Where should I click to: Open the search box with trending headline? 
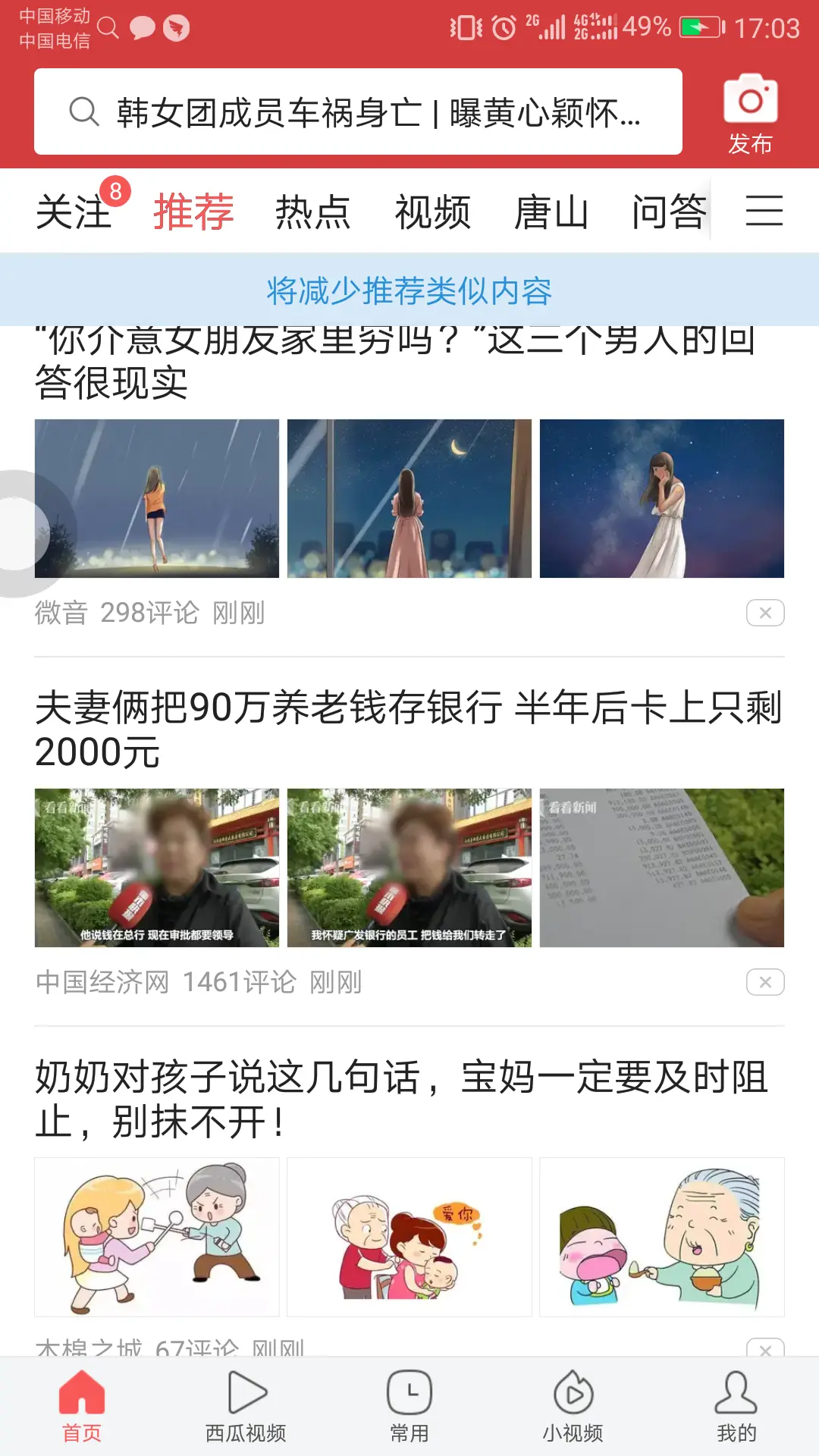[x=358, y=112]
